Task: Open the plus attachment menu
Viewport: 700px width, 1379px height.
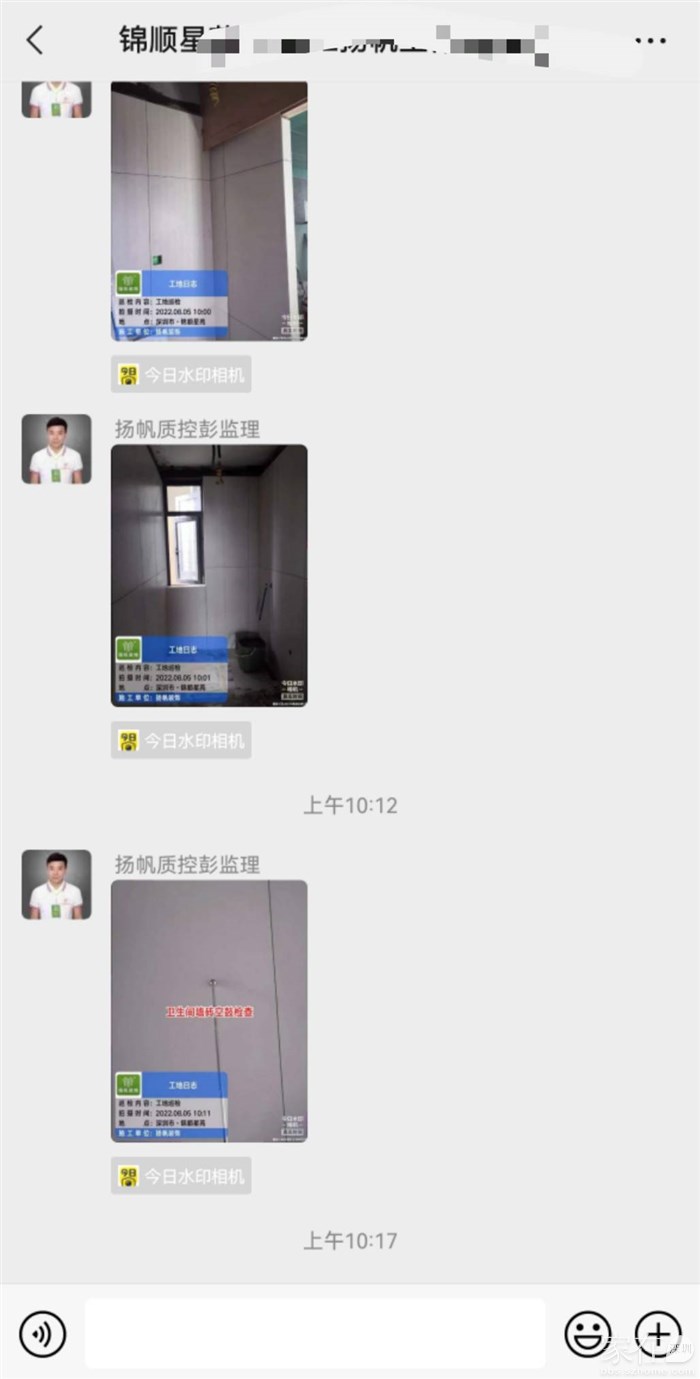Action: (658, 1333)
